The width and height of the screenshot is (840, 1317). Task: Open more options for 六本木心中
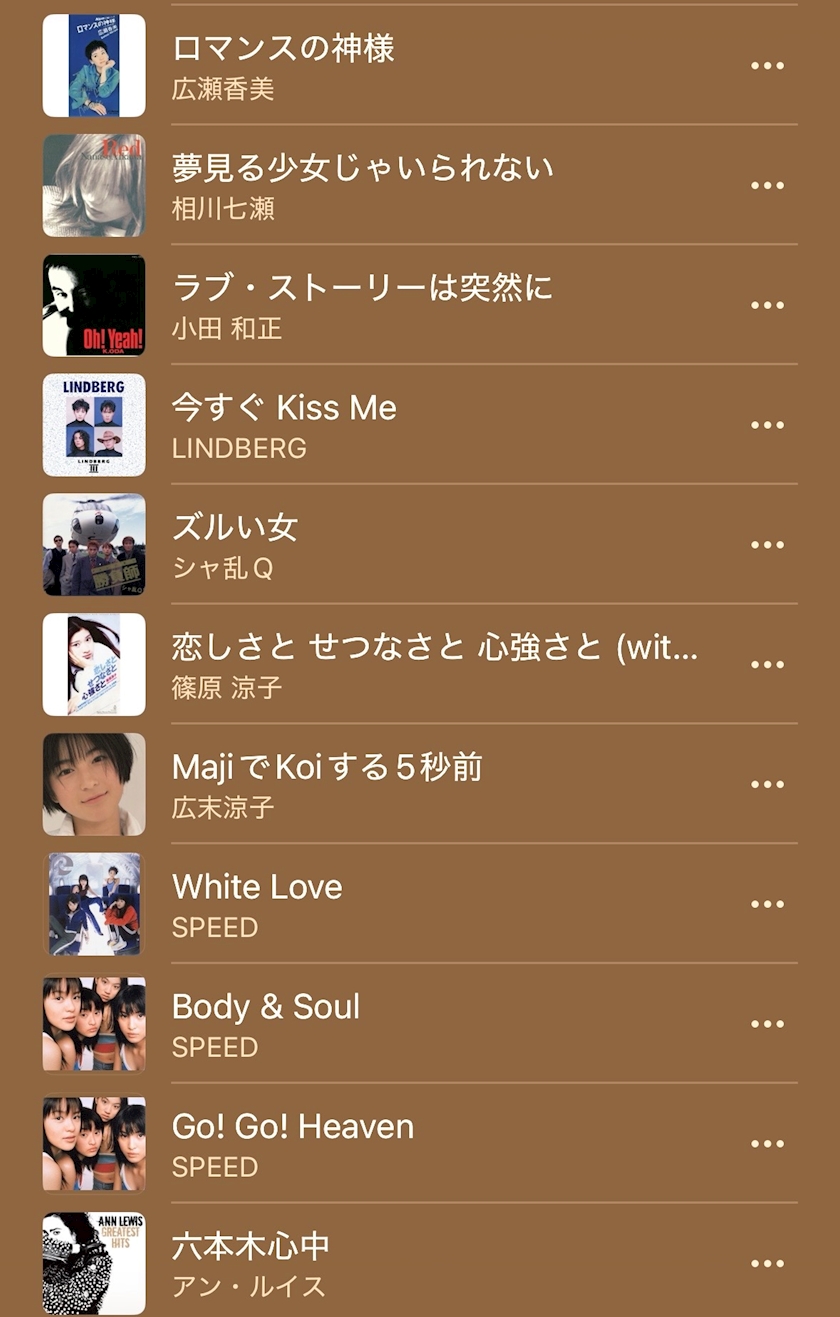point(767,1264)
